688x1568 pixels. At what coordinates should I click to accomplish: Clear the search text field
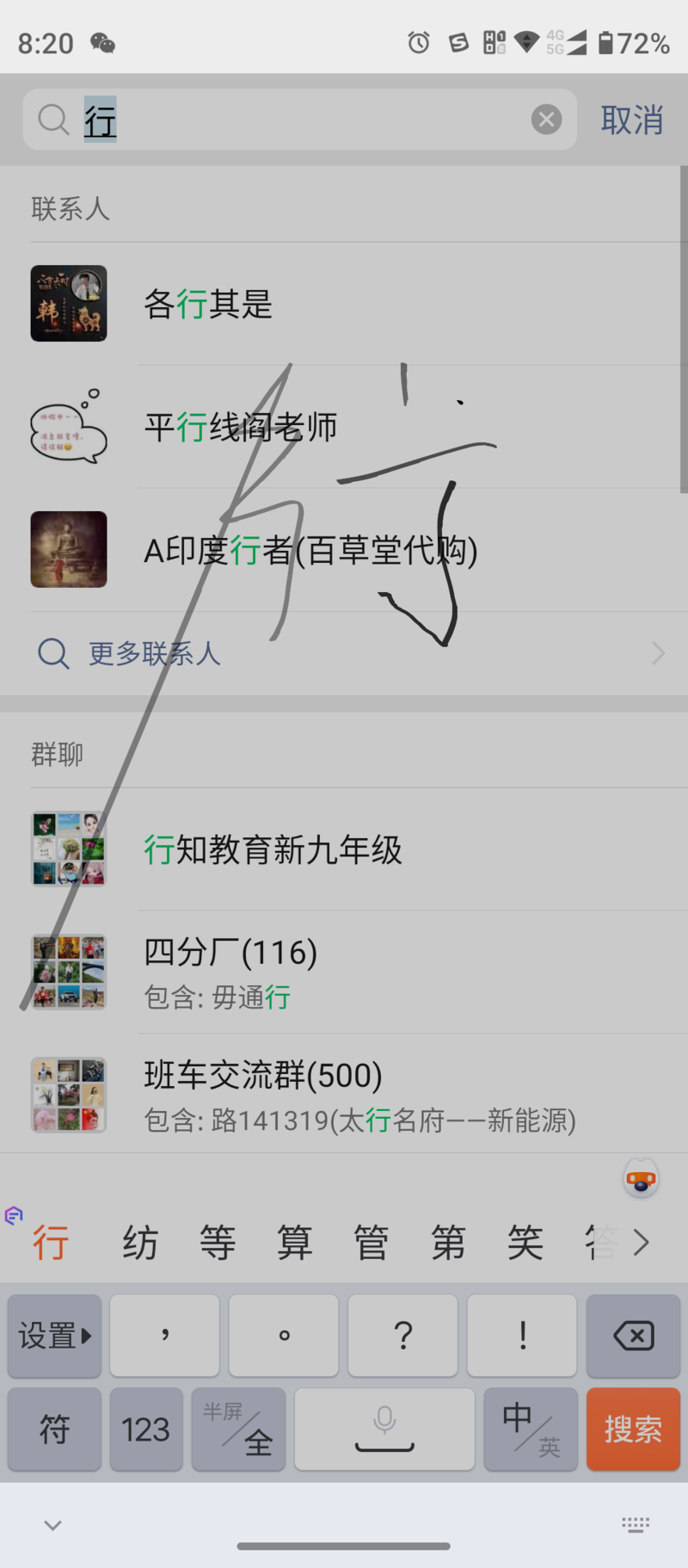tap(546, 120)
